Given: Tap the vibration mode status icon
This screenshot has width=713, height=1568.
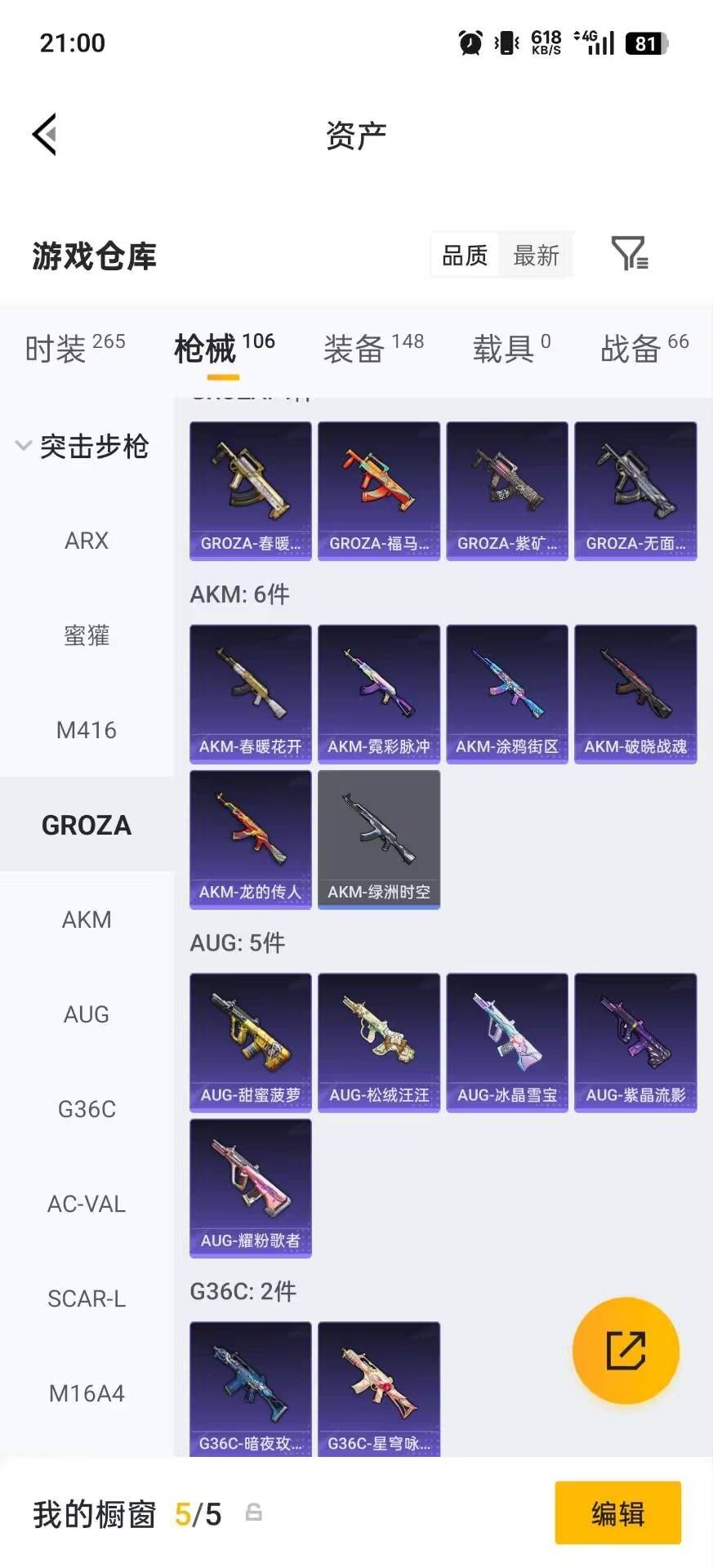Looking at the screenshot, I should click(x=506, y=42).
